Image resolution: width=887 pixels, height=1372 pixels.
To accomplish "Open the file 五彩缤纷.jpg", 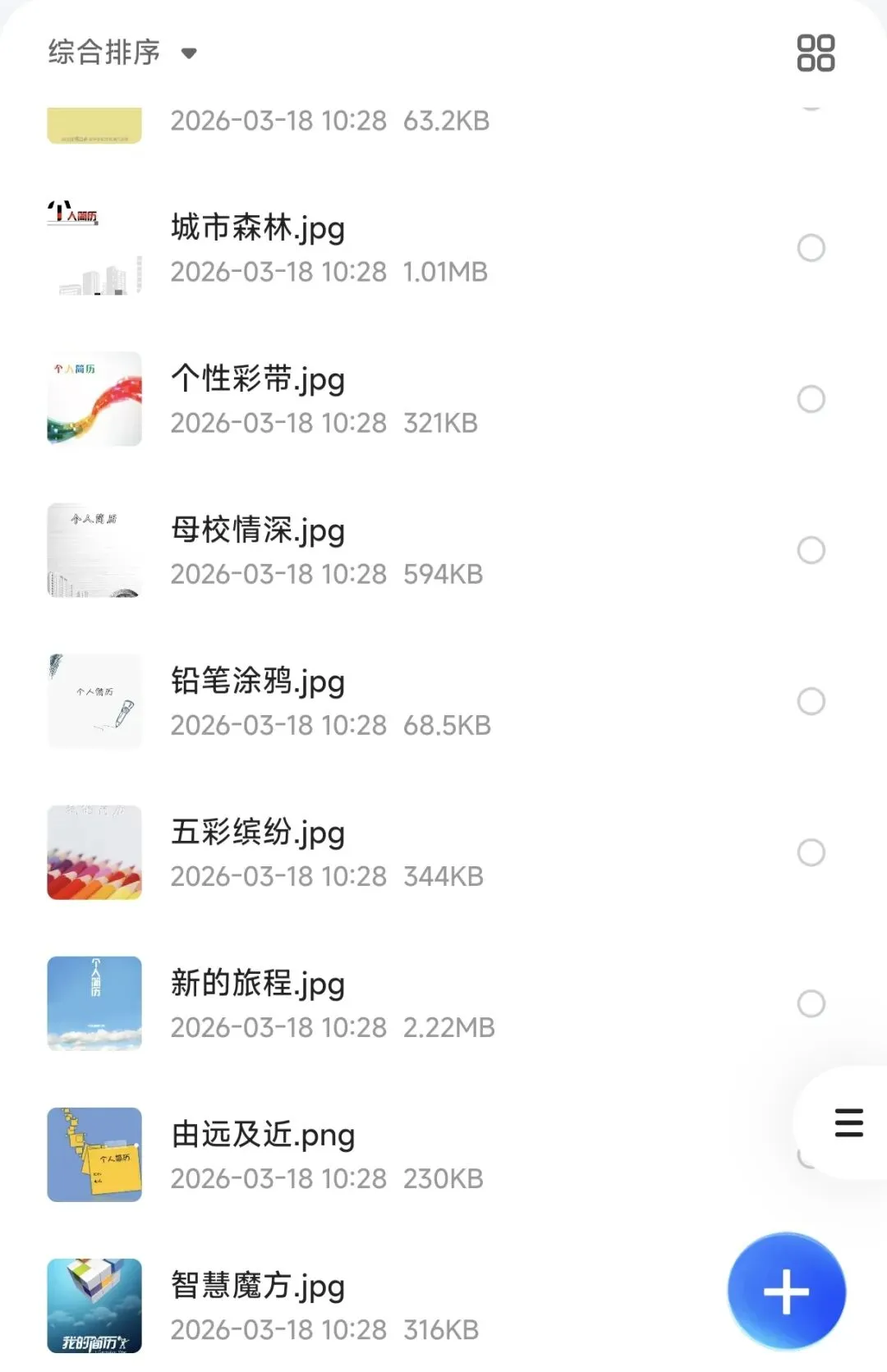I will 258,833.
